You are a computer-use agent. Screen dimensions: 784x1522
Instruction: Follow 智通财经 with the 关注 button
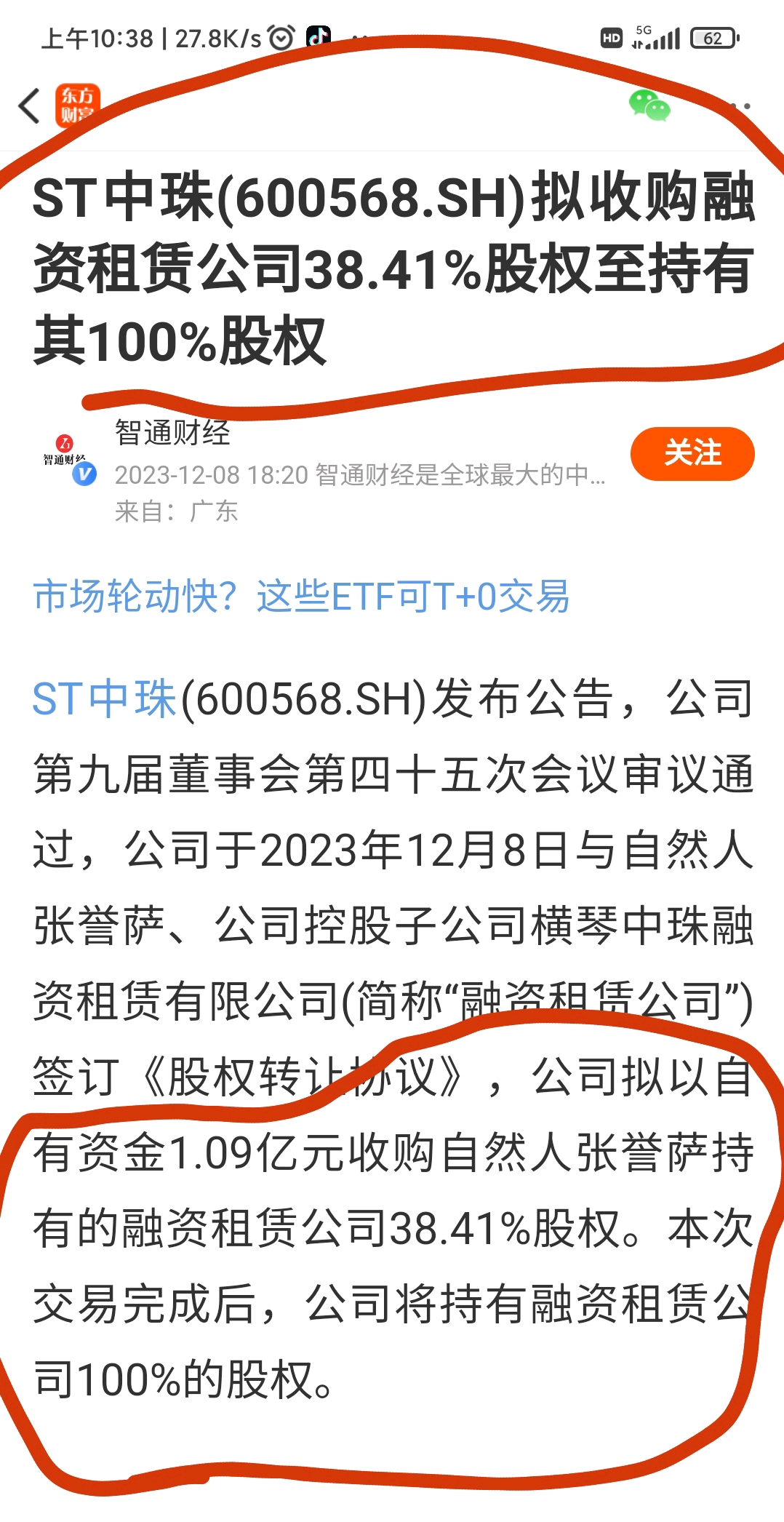coord(692,453)
